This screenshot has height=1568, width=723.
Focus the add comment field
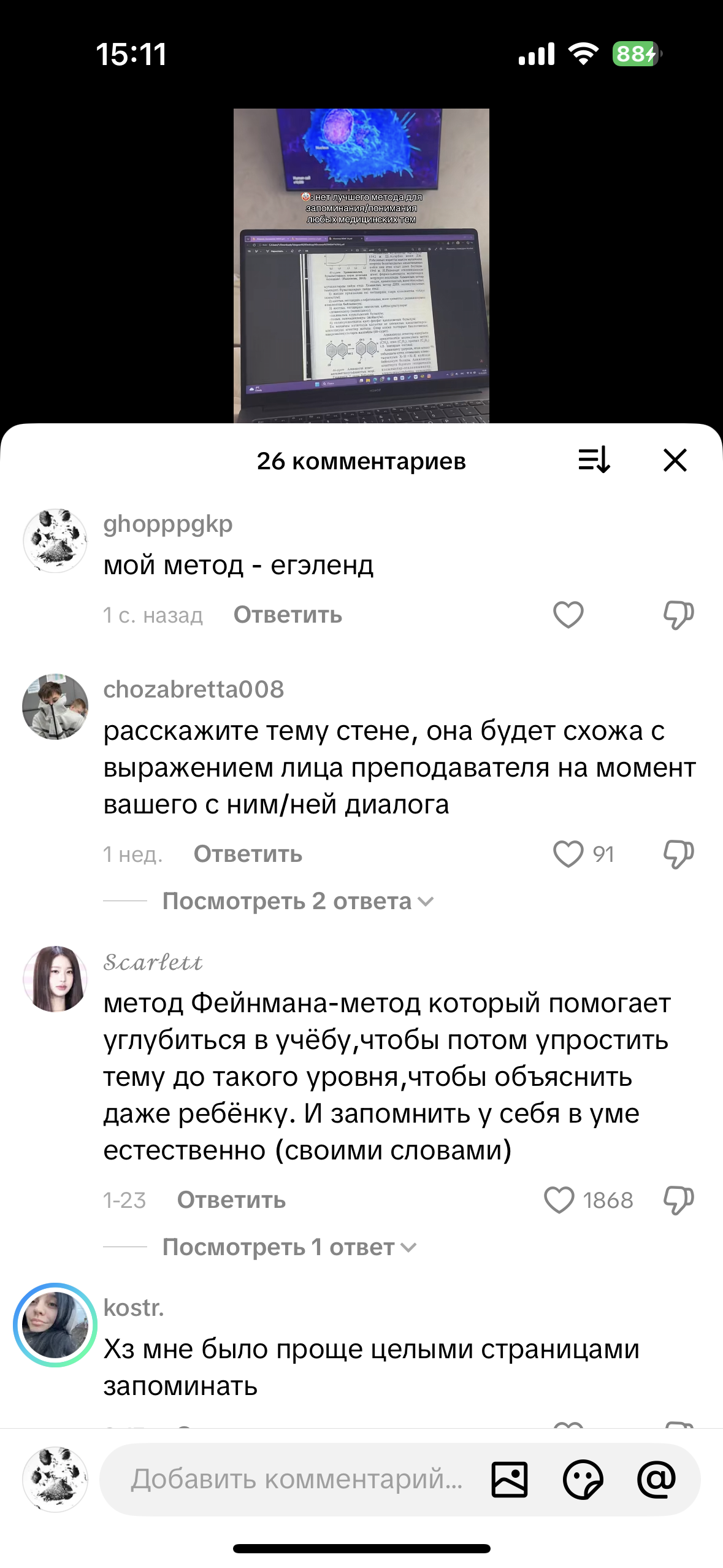click(x=297, y=1479)
